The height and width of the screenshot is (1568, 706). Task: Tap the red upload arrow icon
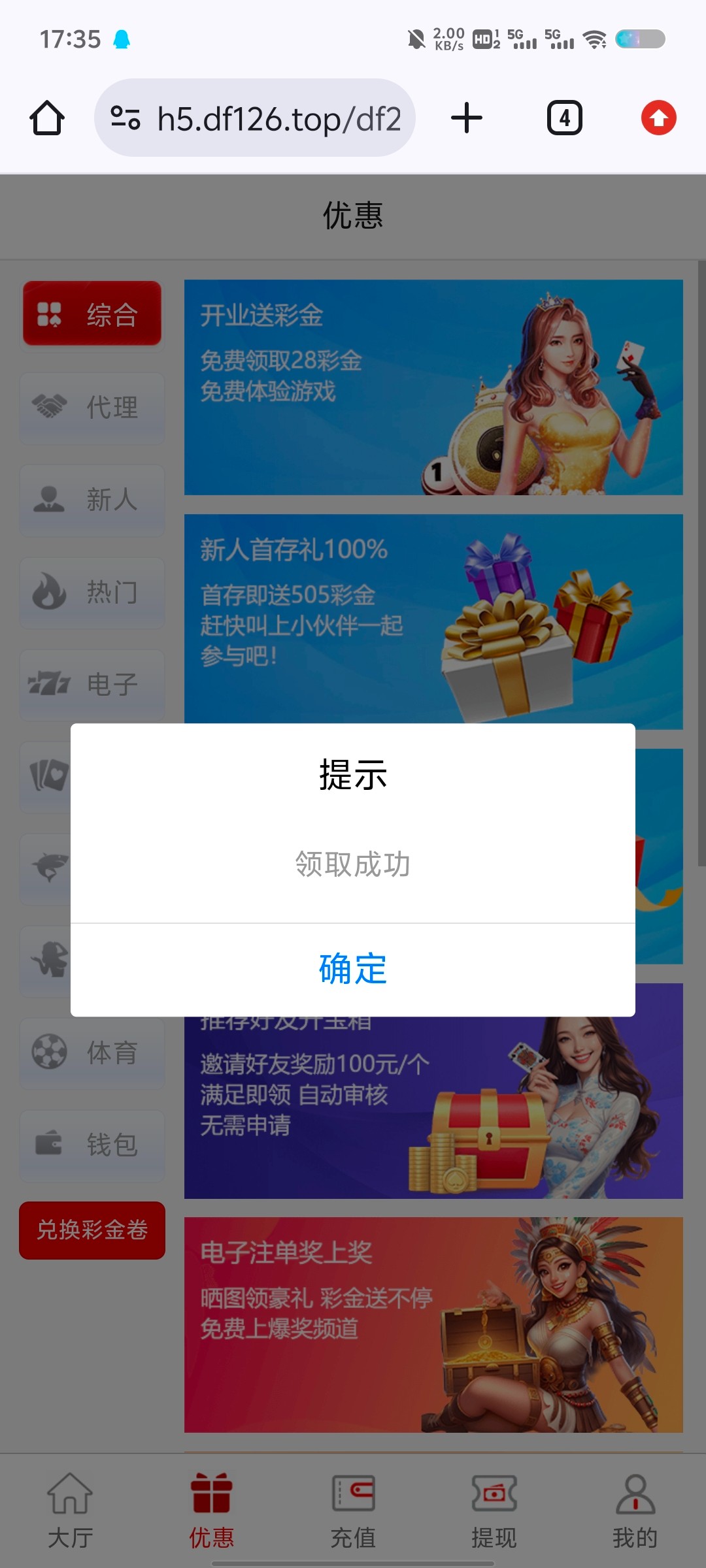658,118
